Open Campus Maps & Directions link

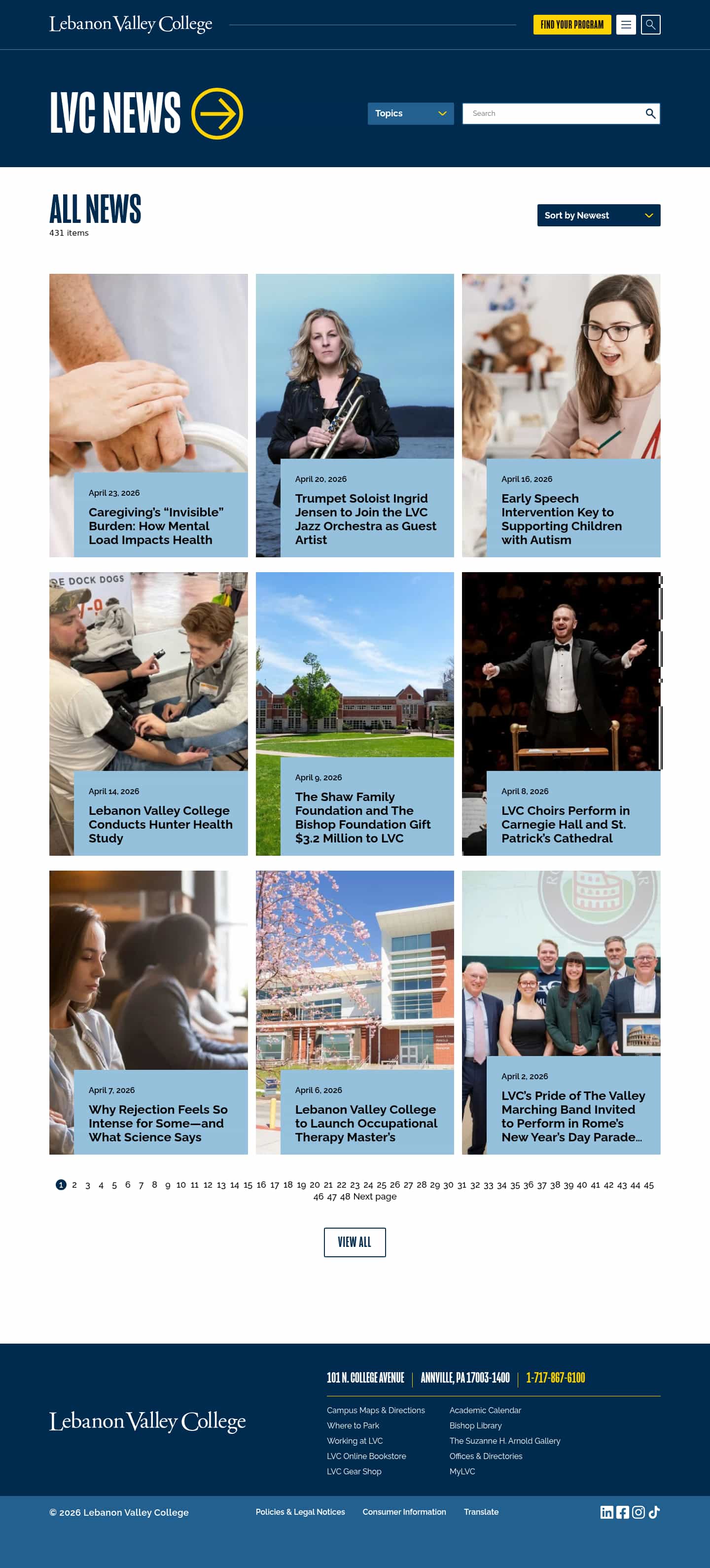click(x=375, y=1410)
